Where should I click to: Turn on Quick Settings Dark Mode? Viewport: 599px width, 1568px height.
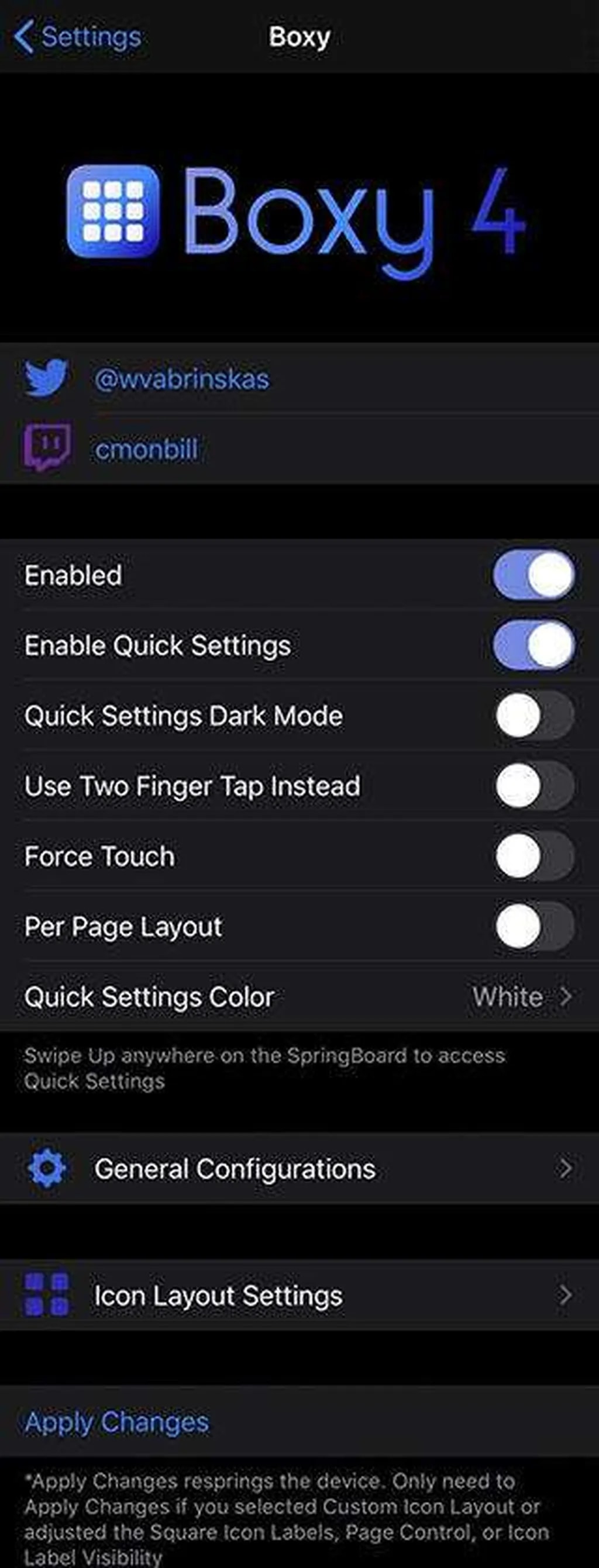tap(535, 716)
